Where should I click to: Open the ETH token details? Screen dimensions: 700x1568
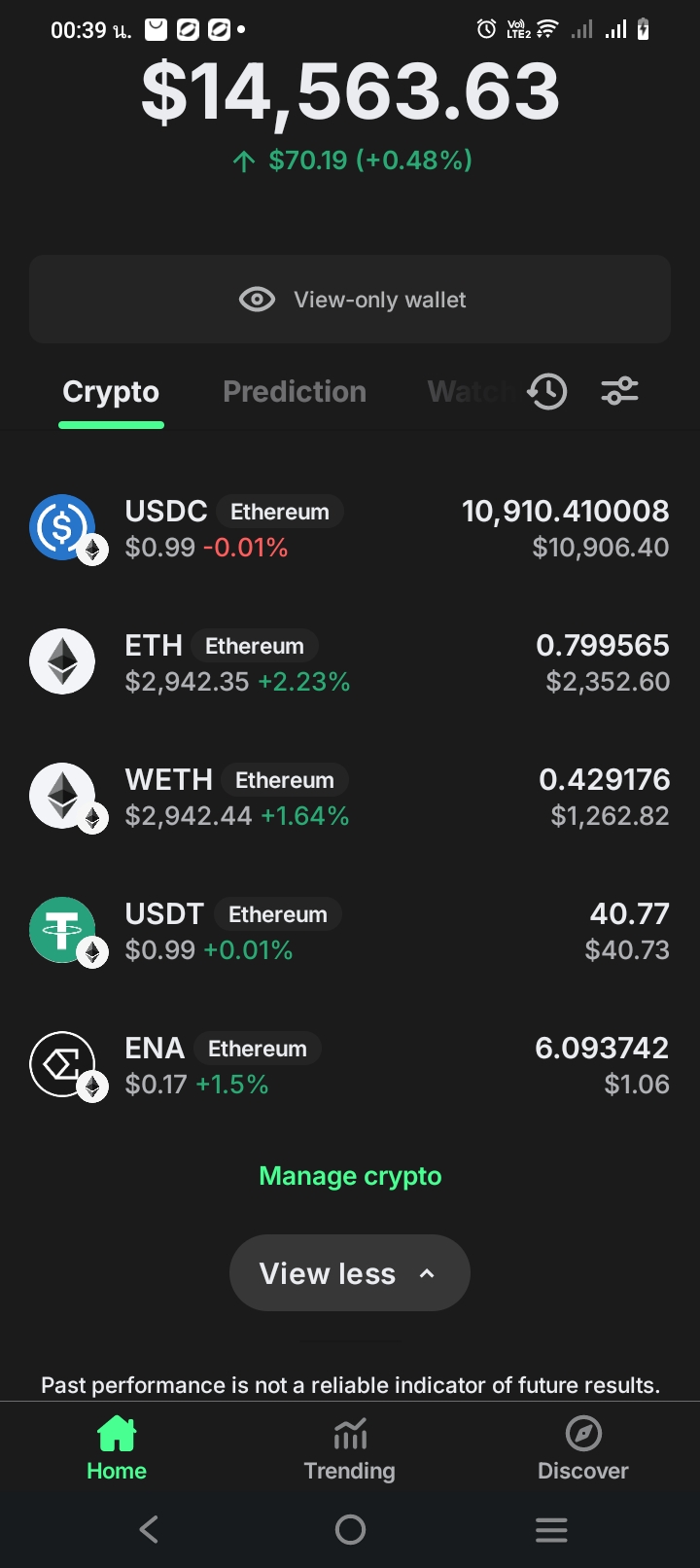pos(350,662)
